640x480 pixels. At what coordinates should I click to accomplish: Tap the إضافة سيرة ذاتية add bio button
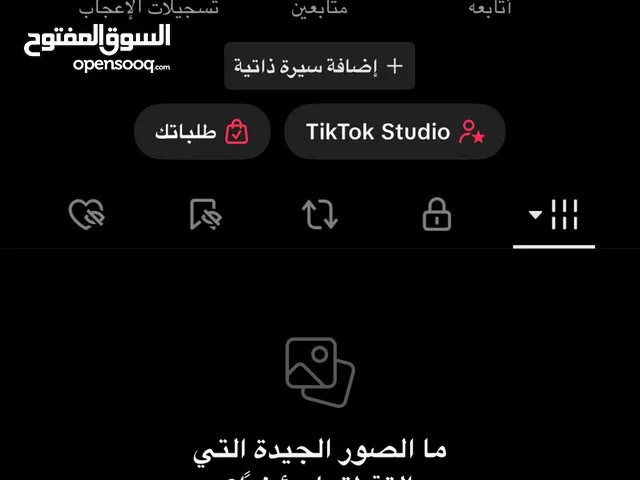coord(319,66)
